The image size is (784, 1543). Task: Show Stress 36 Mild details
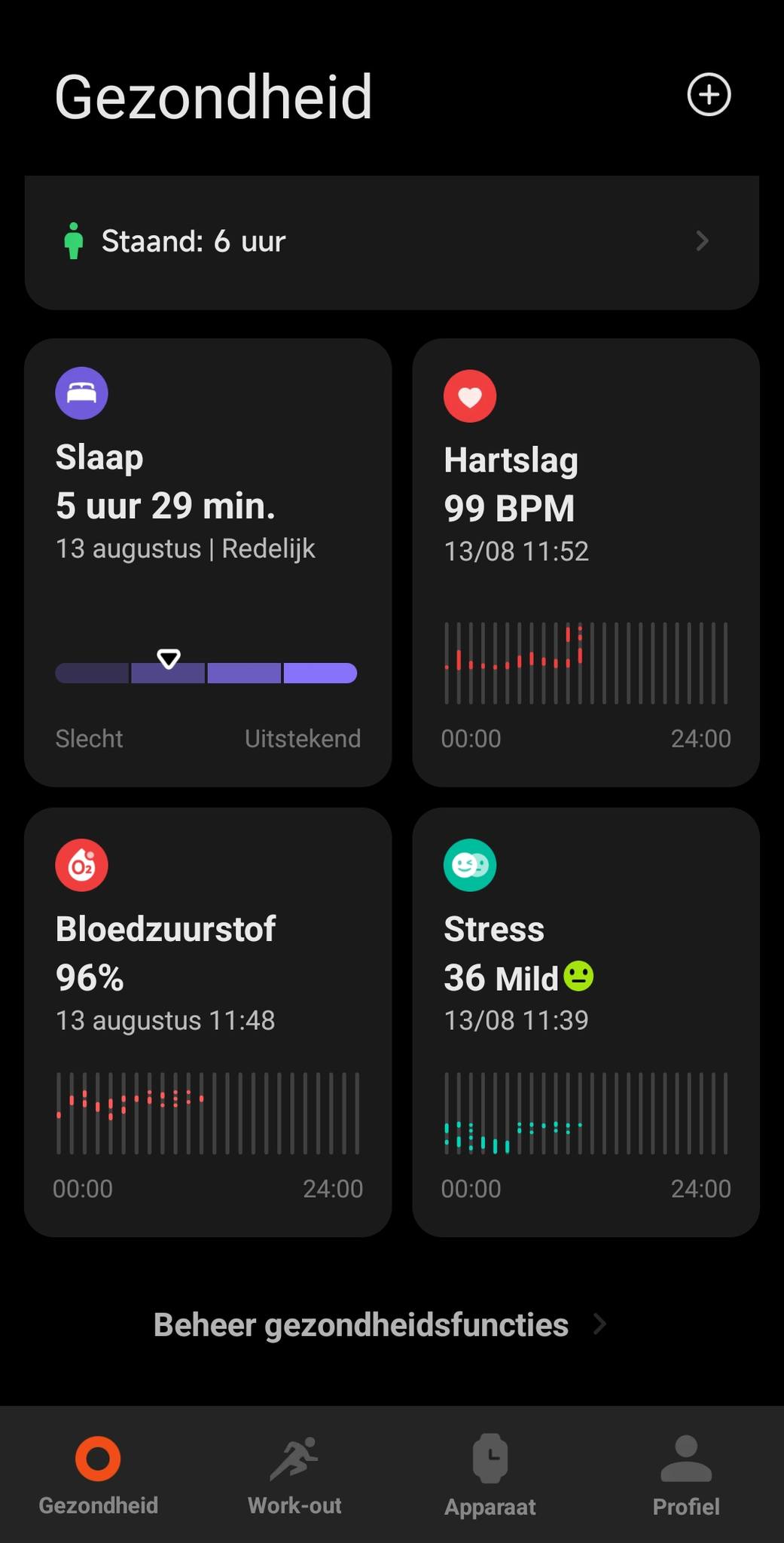(x=586, y=1022)
